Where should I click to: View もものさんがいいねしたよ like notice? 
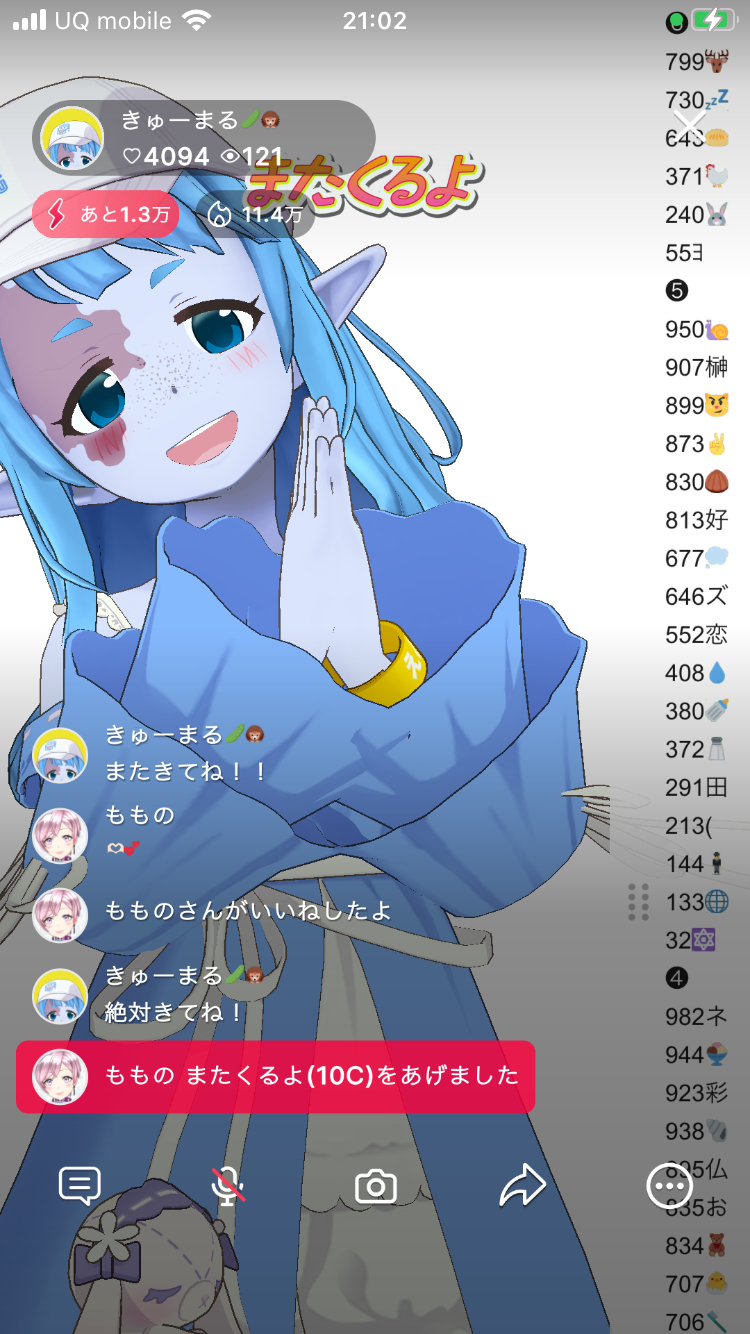pyautogui.click(x=248, y=911)
